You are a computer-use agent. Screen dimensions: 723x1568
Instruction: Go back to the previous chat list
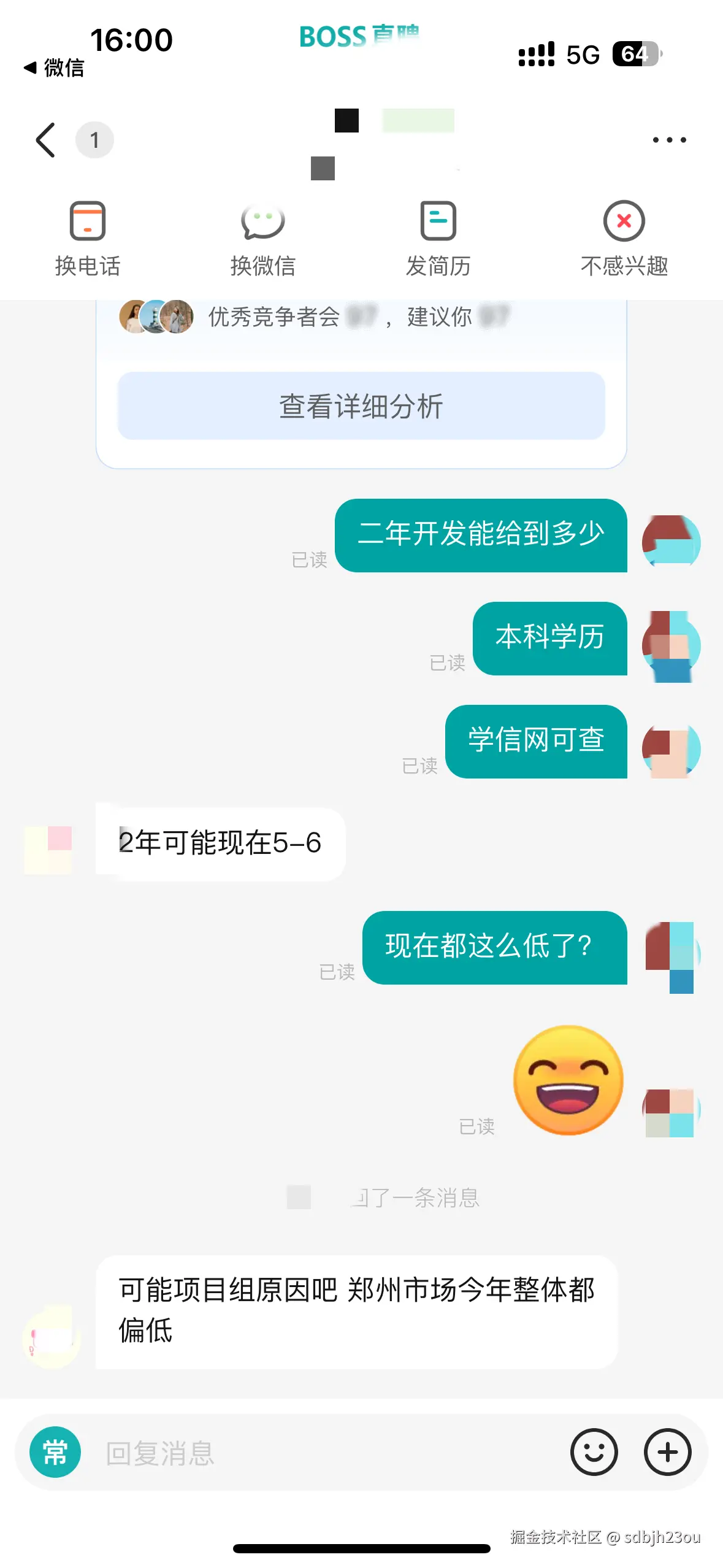click(x=46, y=140)
